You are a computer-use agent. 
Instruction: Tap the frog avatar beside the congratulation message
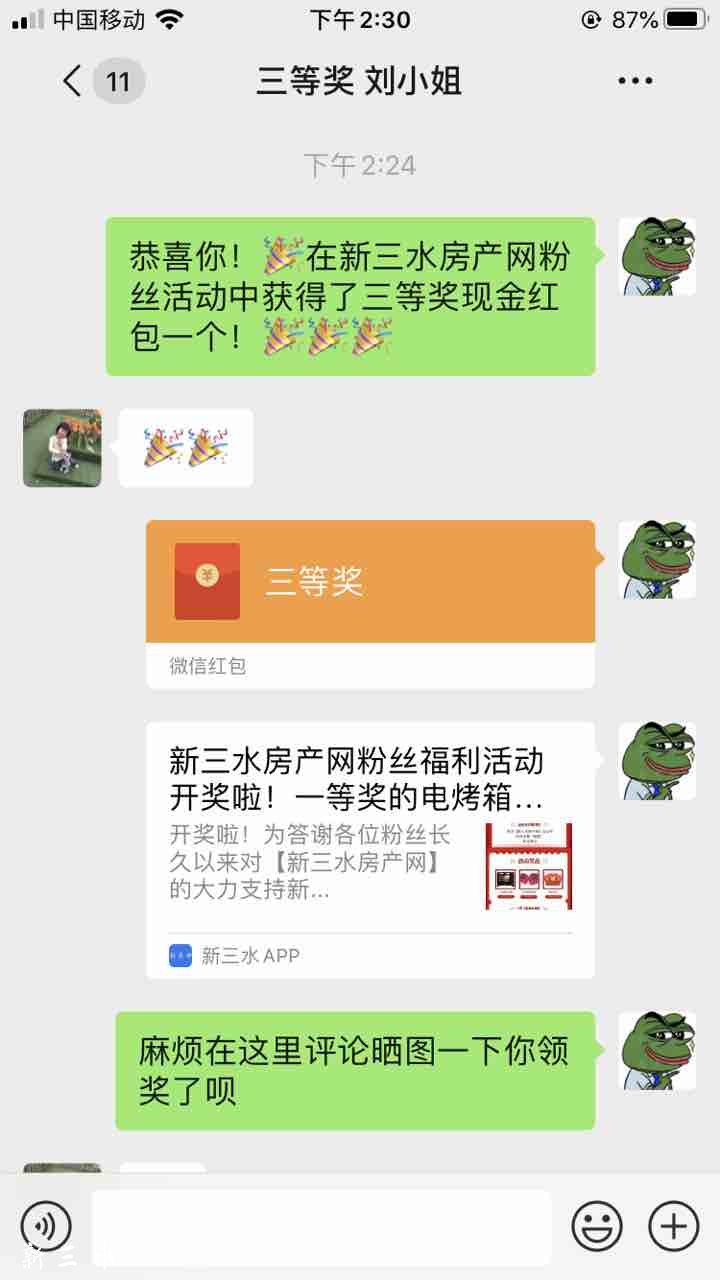coord(657,256)
